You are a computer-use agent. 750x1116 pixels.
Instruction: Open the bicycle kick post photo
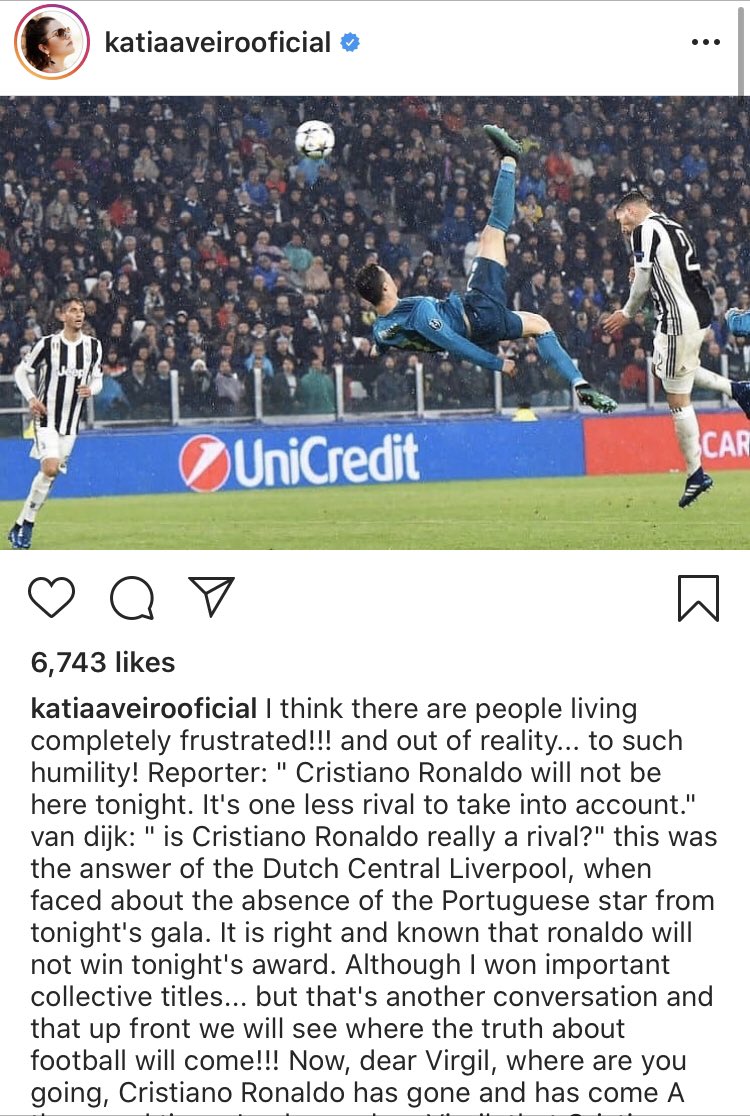375,322
